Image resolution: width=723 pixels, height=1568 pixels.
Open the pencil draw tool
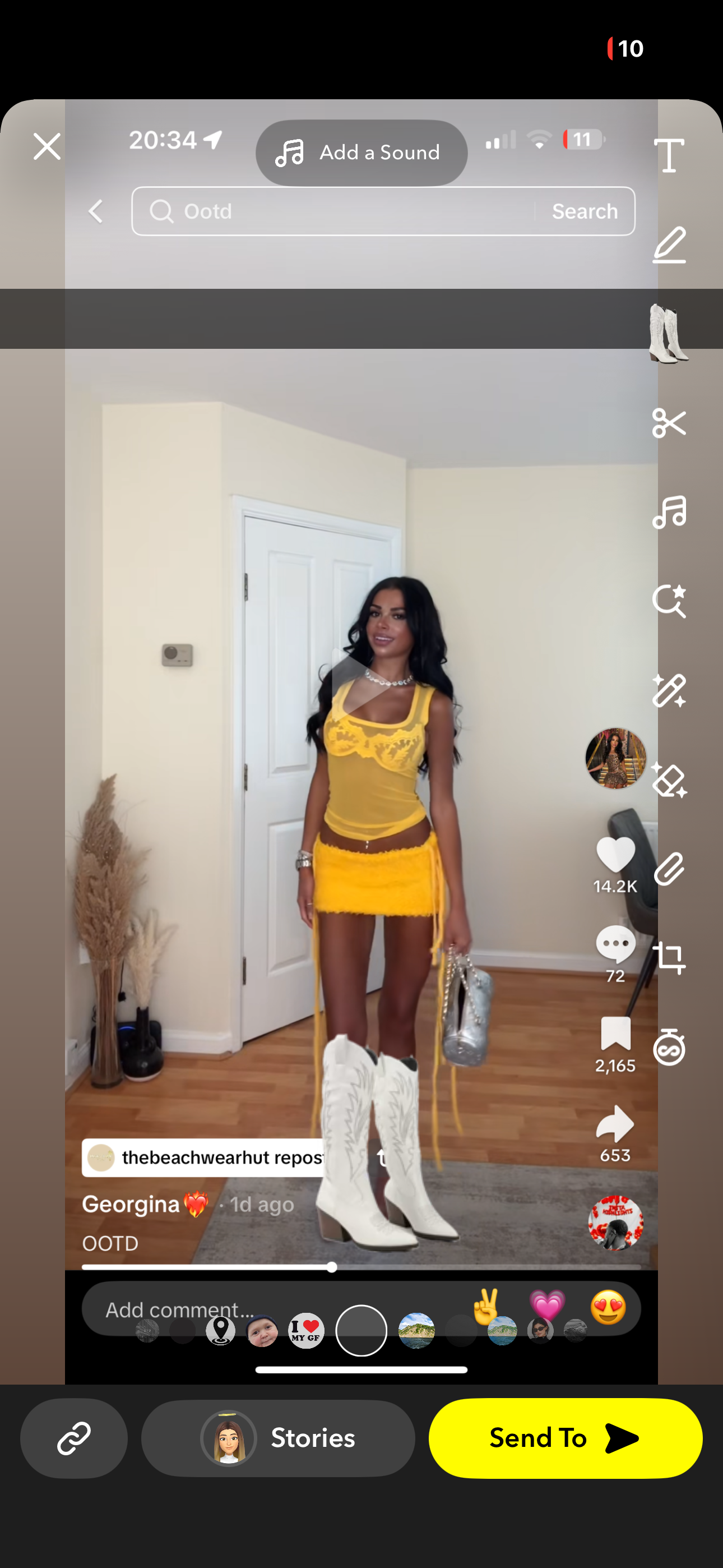(669, 245)
